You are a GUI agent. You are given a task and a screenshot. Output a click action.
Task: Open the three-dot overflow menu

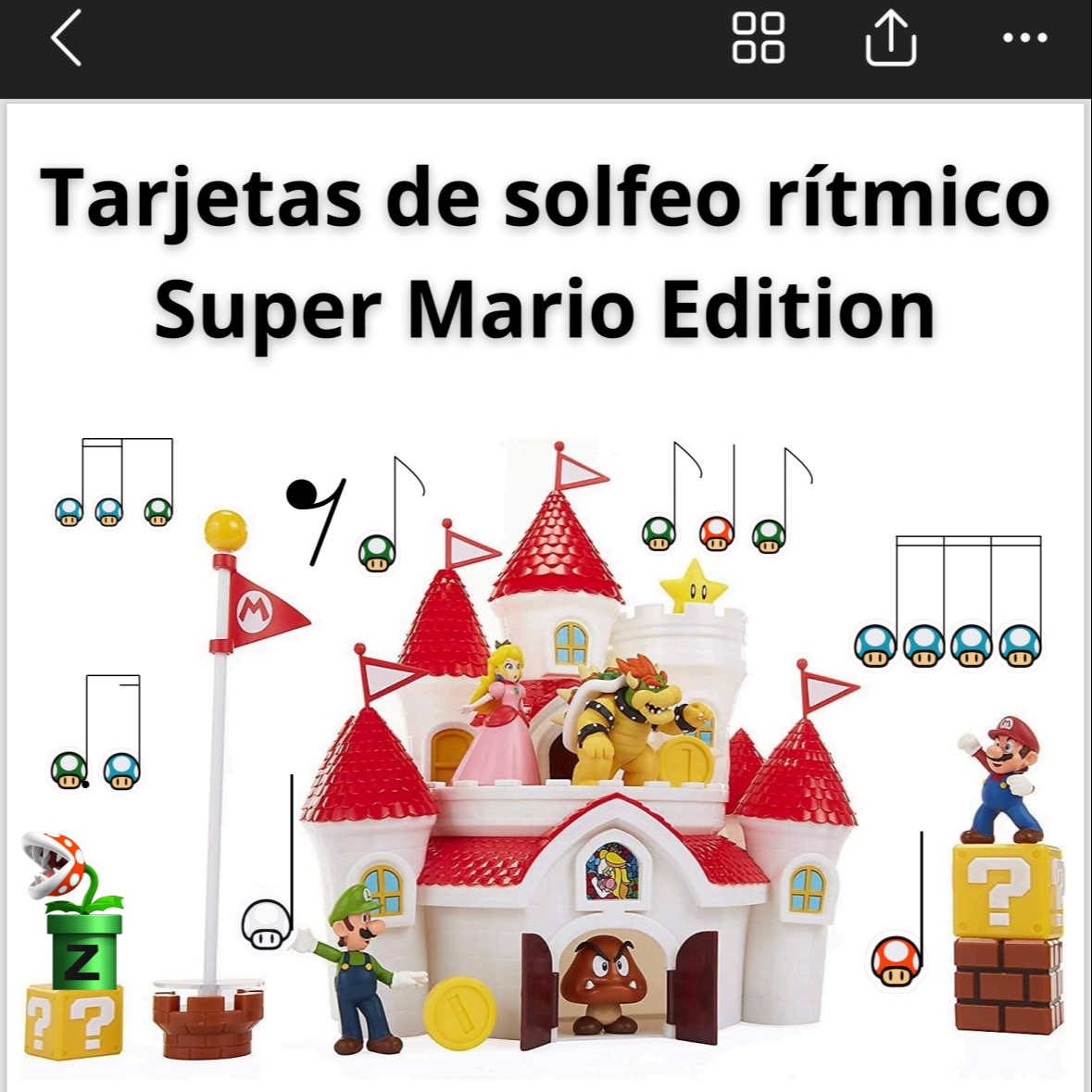coord(1024,38)
